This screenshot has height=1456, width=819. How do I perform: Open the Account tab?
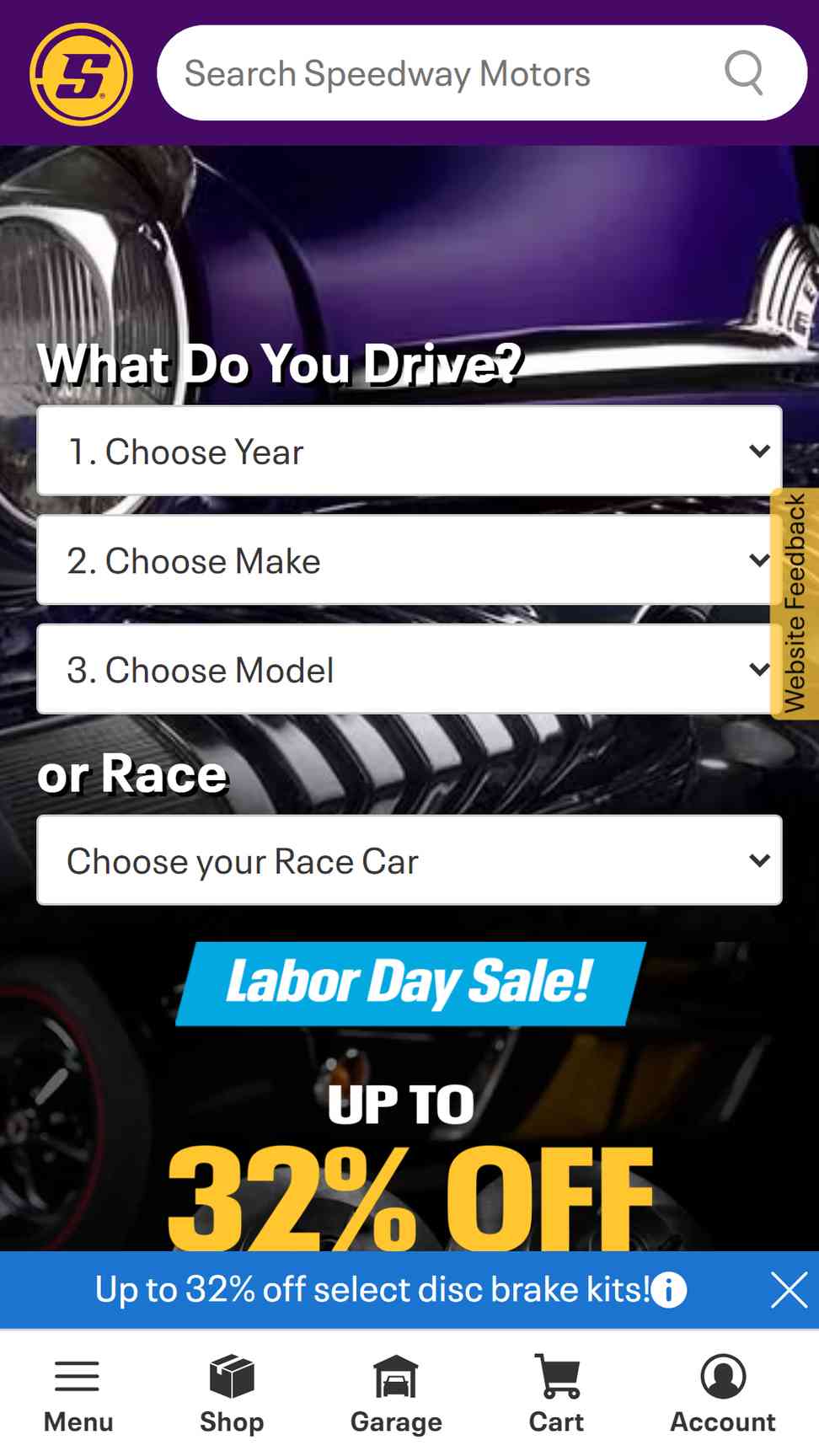pos(722,1394)
